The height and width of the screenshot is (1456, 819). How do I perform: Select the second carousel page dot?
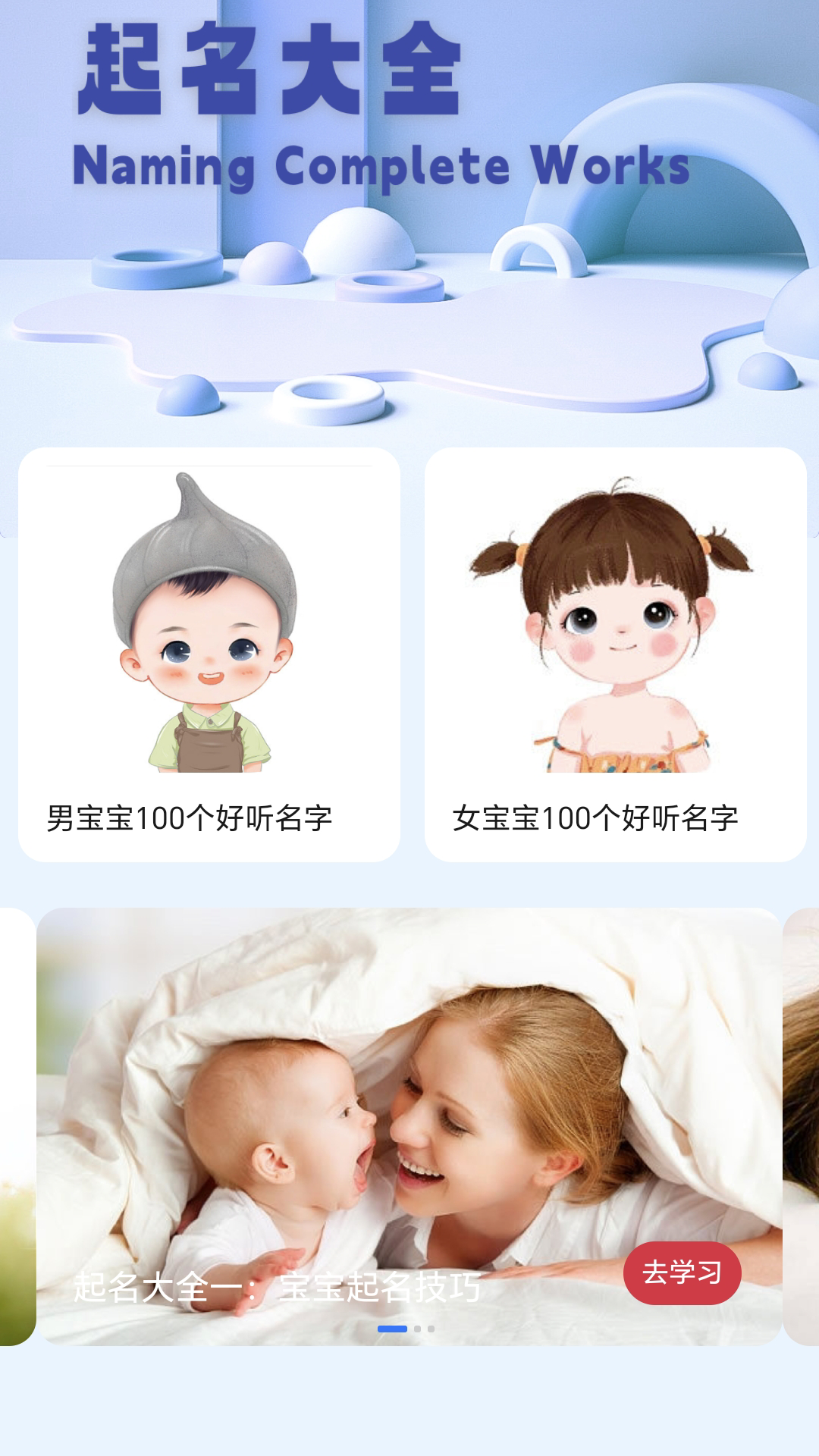[x=417, y=1329]
